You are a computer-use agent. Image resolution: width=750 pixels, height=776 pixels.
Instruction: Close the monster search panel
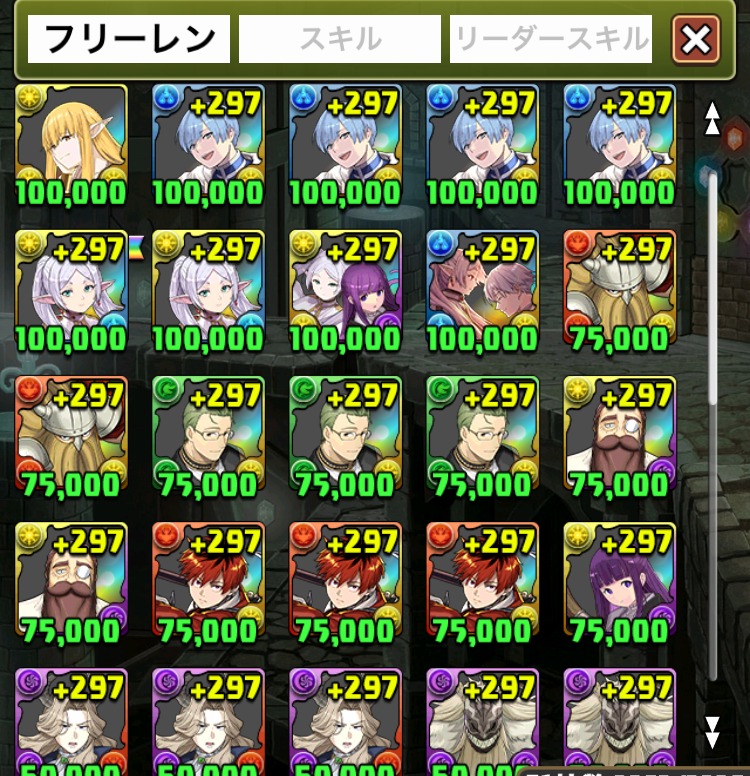tap(696, 39)
